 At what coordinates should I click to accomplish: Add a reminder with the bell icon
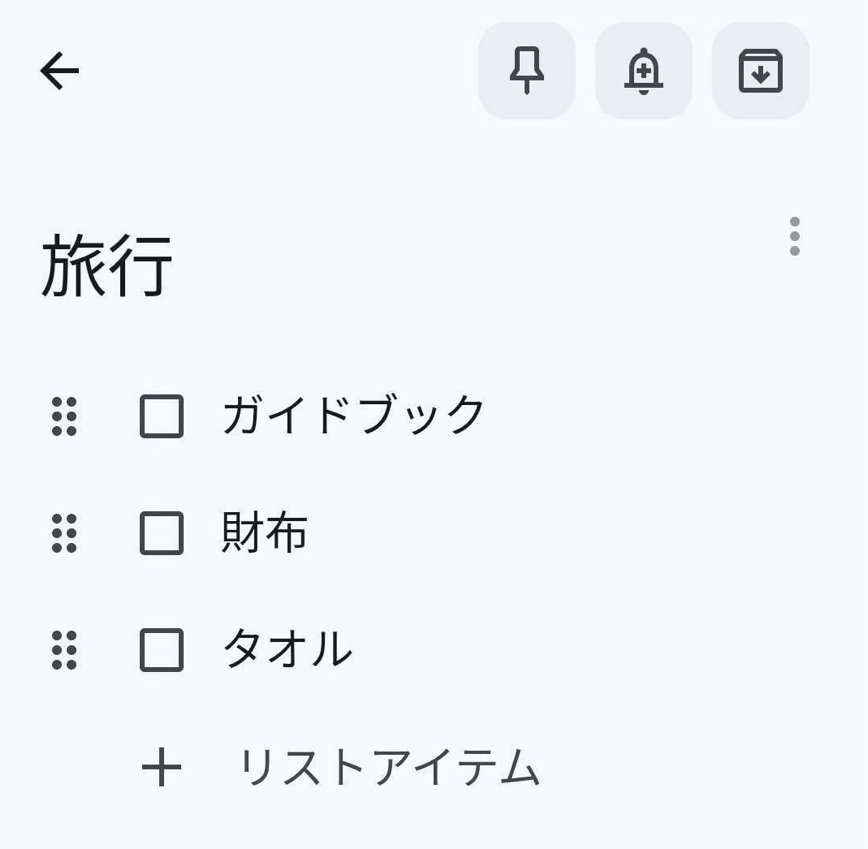coord(644,71)
